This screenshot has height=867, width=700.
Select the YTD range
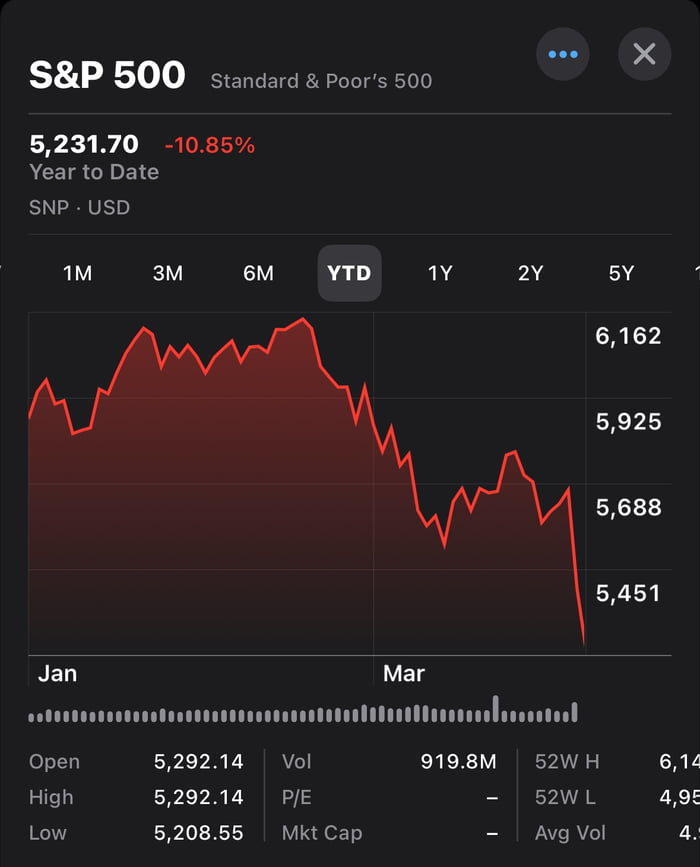tap(349, 273)
